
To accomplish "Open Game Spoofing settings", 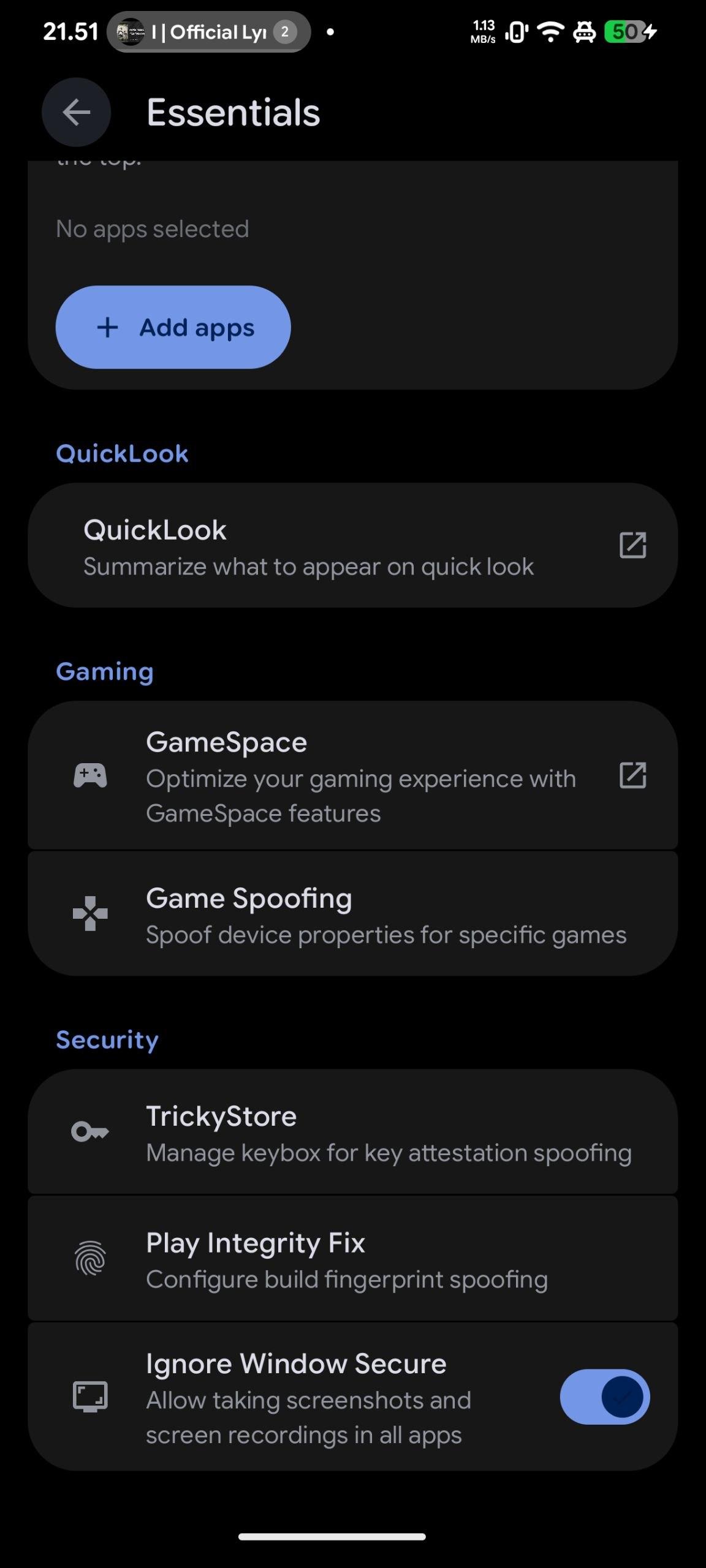I will click(352, 914).
